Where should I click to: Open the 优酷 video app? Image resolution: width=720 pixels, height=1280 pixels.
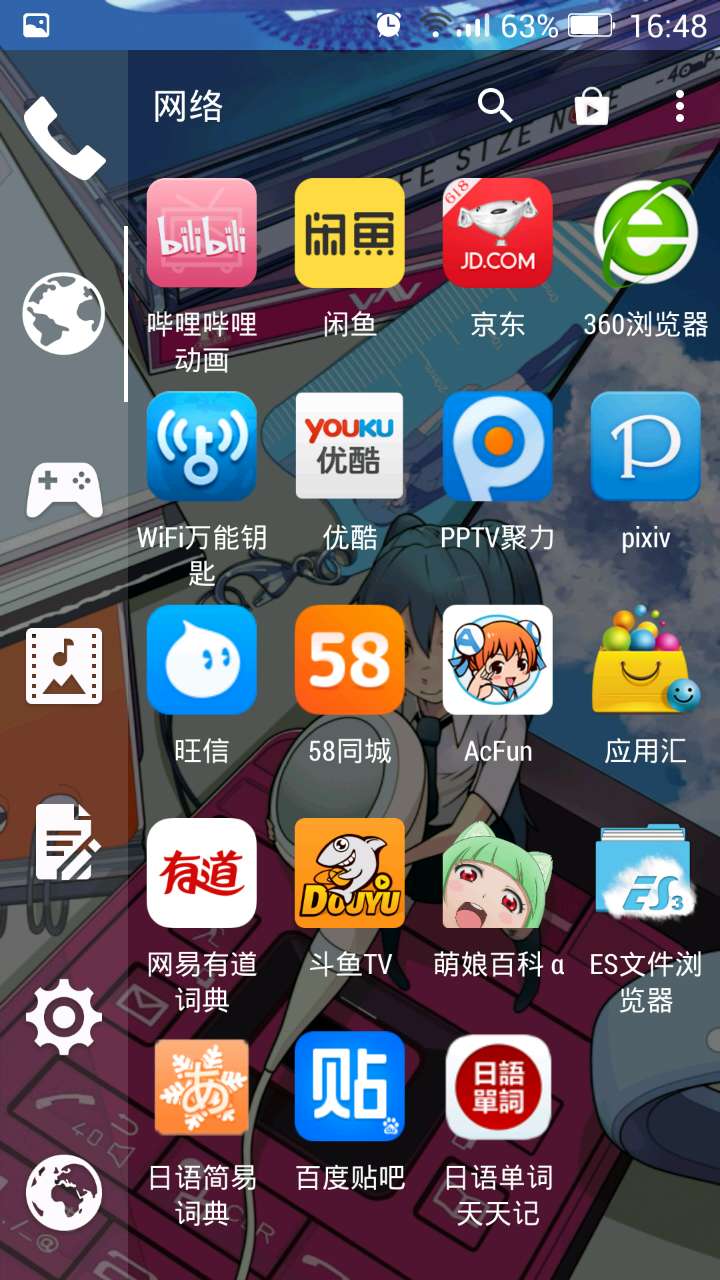350,446
